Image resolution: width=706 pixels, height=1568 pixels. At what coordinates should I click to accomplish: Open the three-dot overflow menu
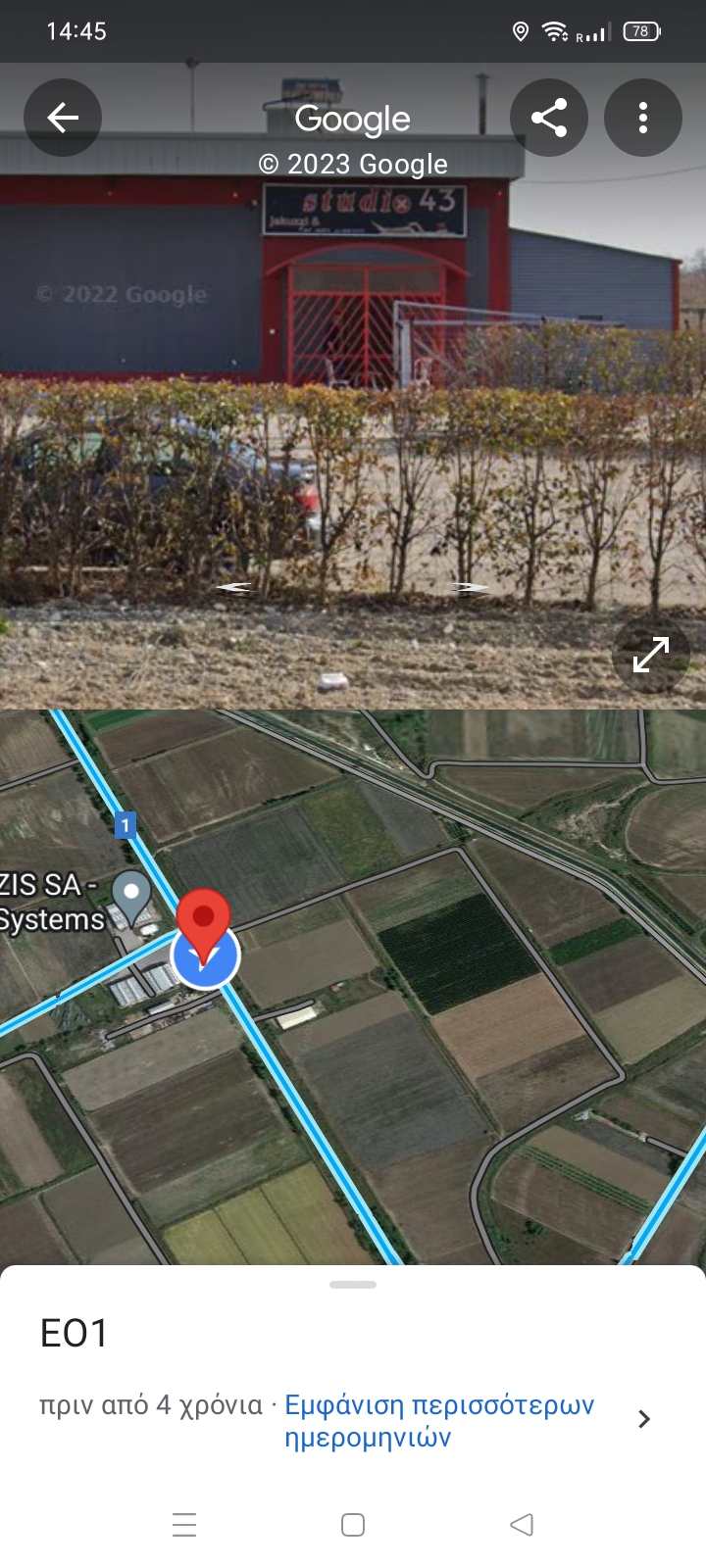pos(643,118)
